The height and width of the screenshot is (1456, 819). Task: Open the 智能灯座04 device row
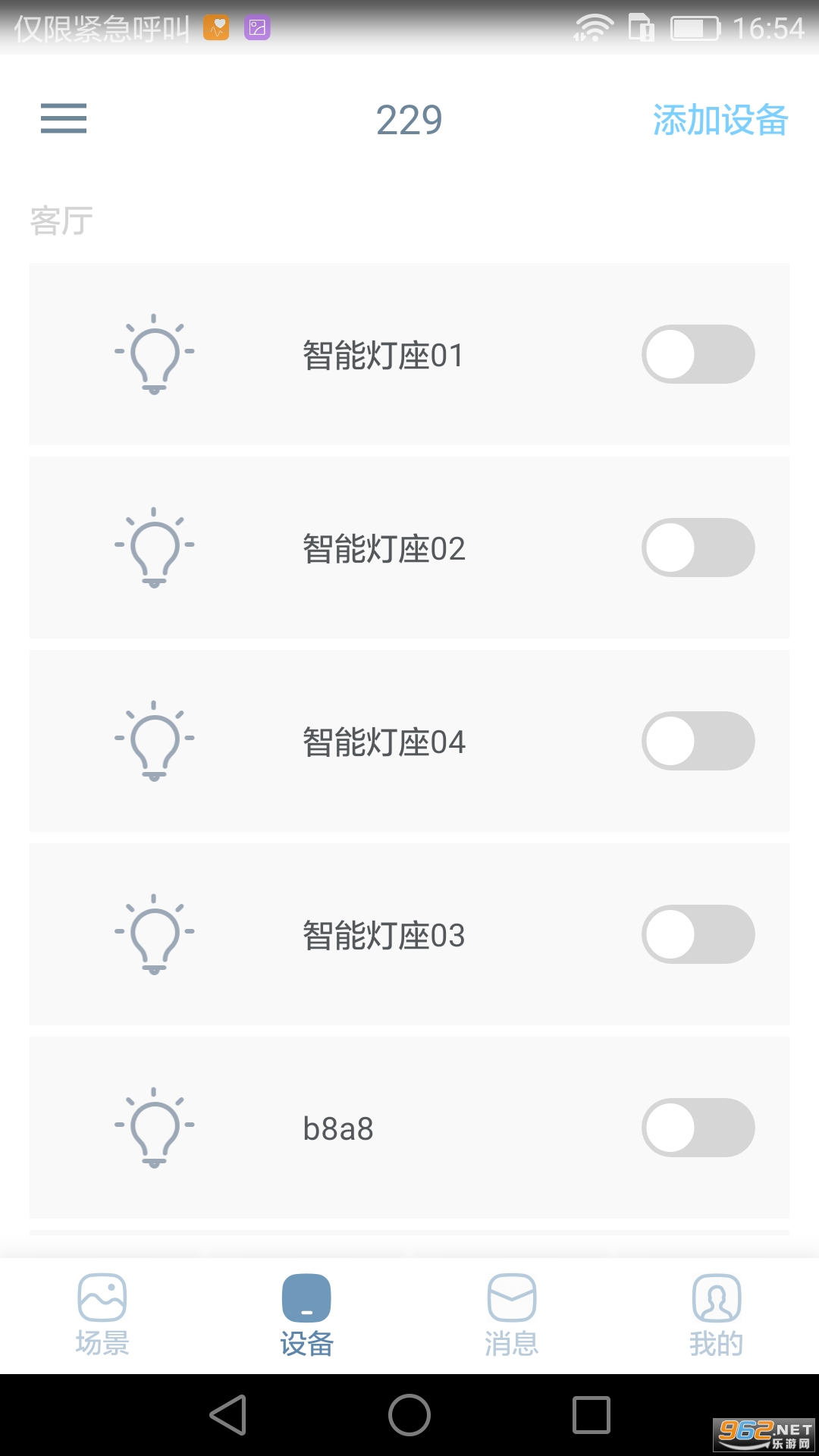coord(409,741)
